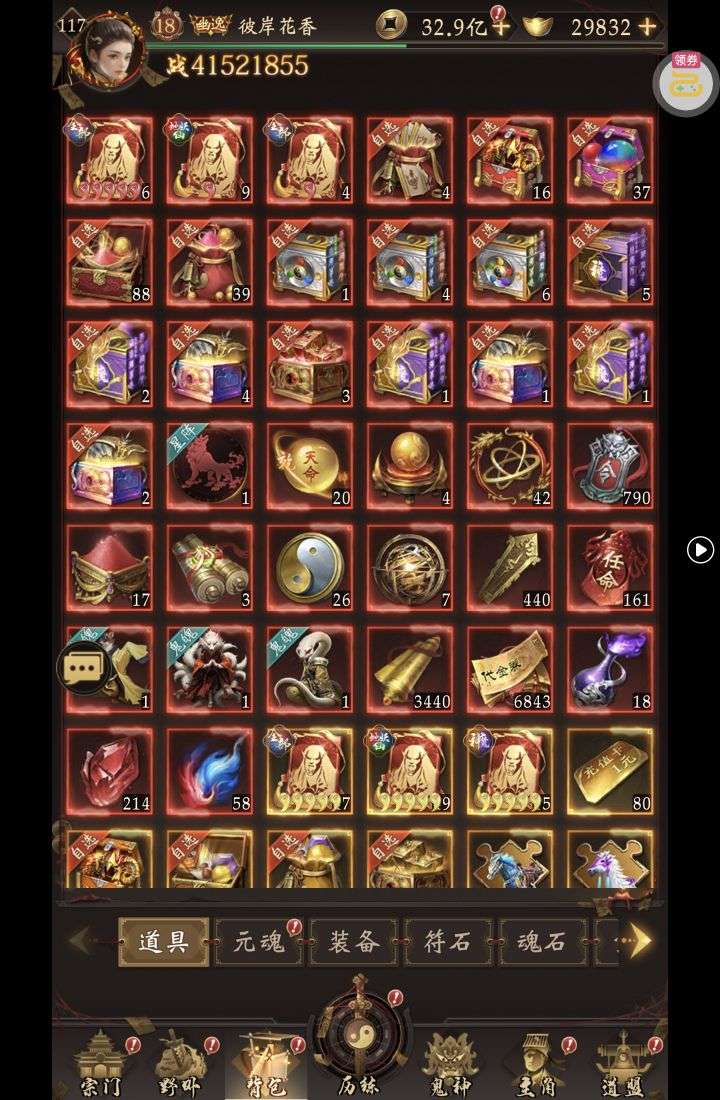Open the chat bubble icon

tap(85, 669)
